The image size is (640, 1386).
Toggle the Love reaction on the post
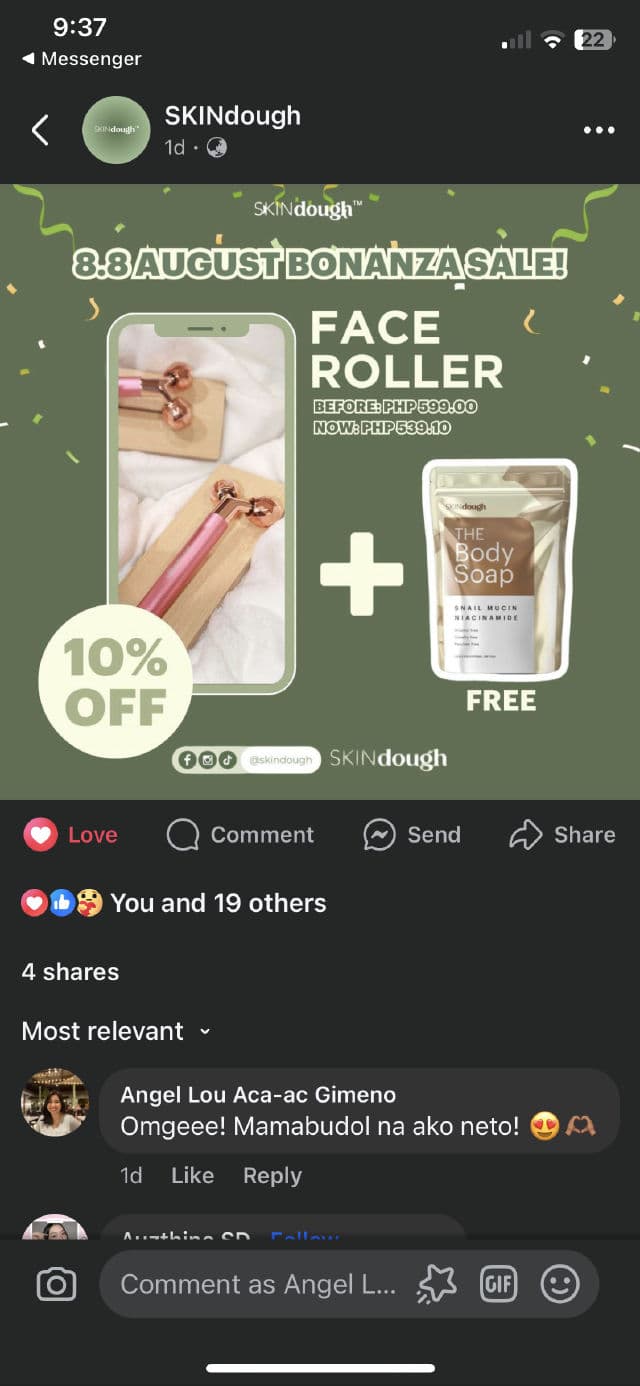click(x=71, y=835)
